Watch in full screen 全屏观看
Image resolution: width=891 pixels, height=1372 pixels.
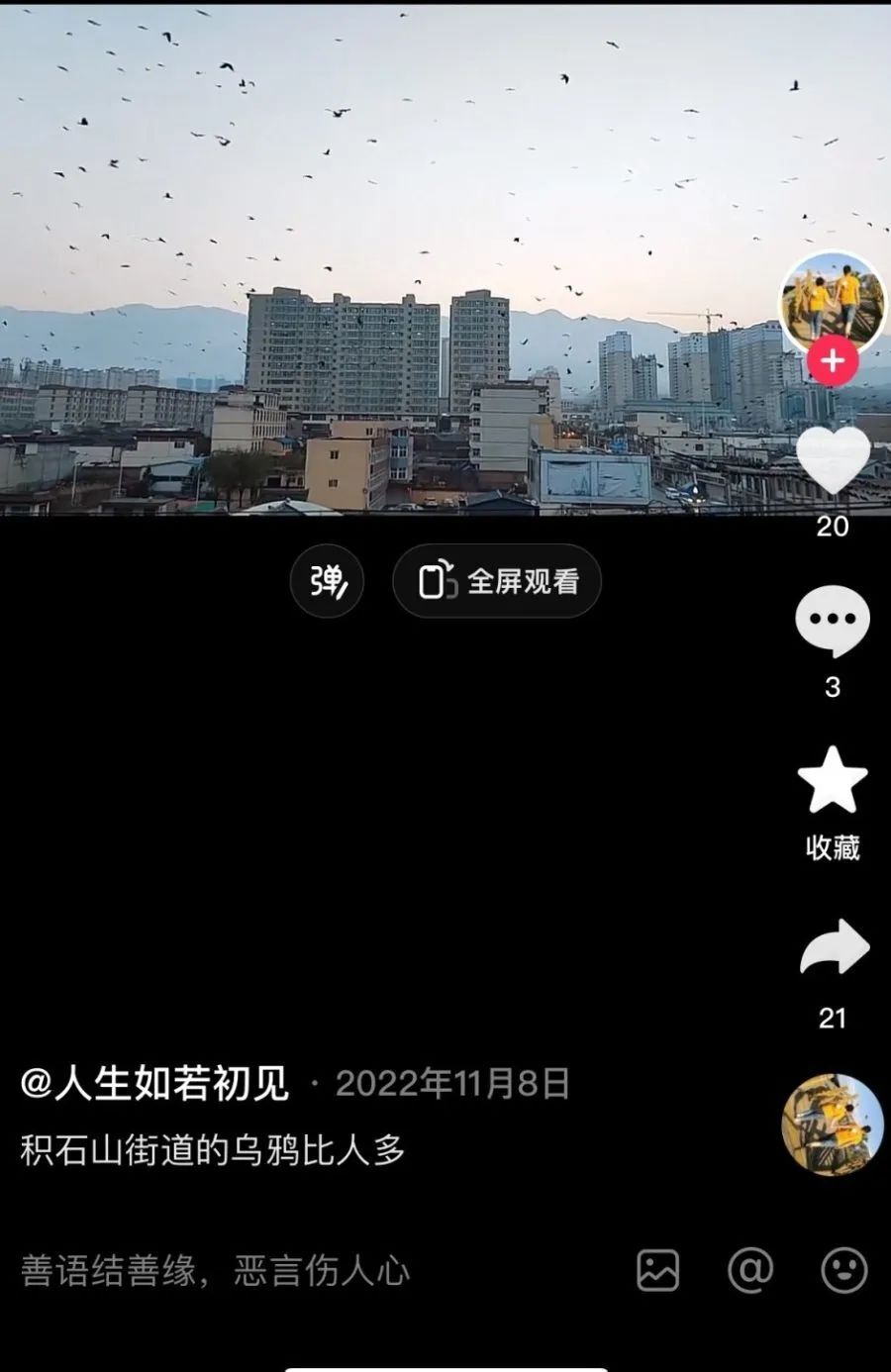click(x=497, y=581)
